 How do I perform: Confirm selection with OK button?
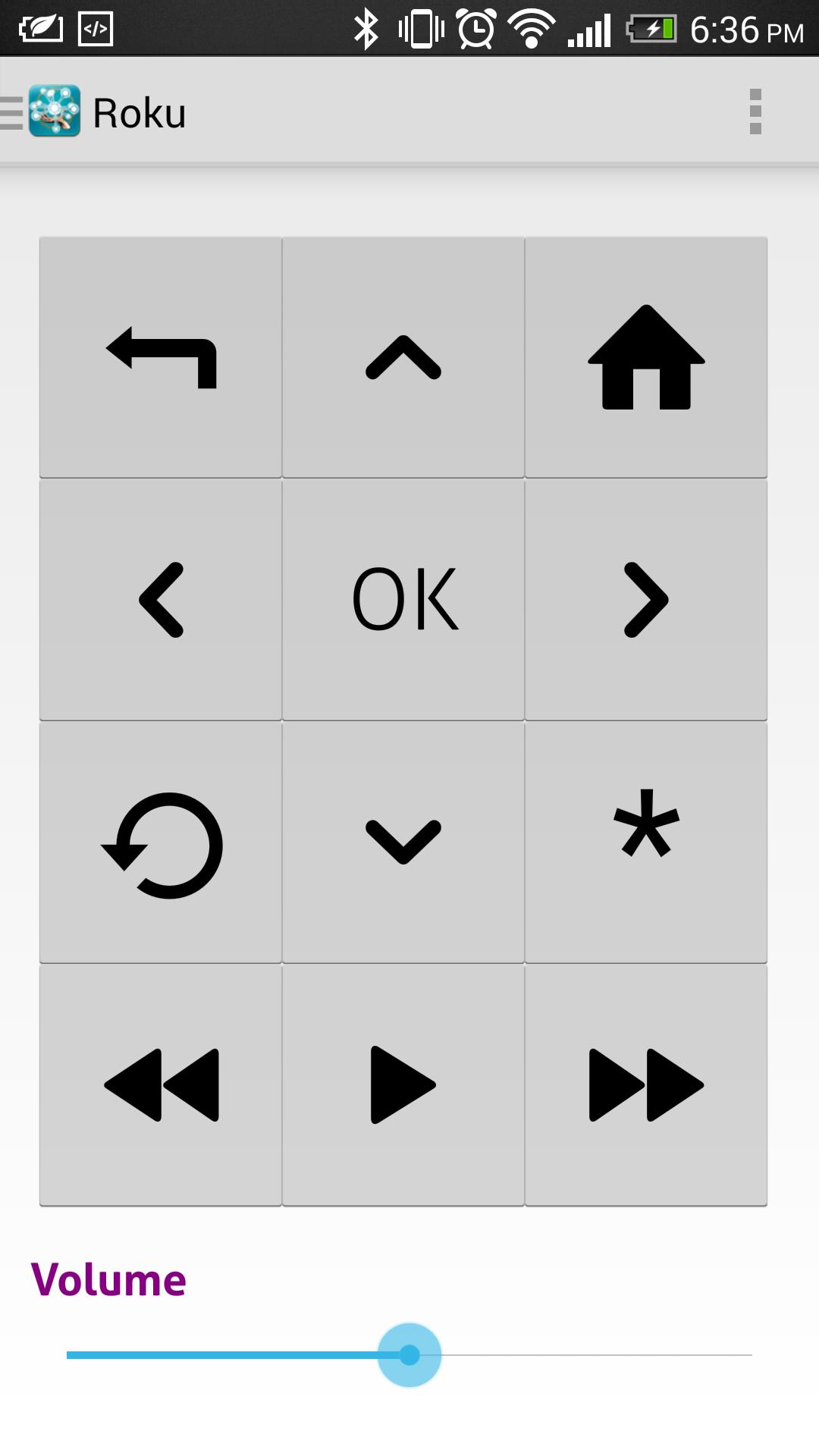tap(403, 600)
